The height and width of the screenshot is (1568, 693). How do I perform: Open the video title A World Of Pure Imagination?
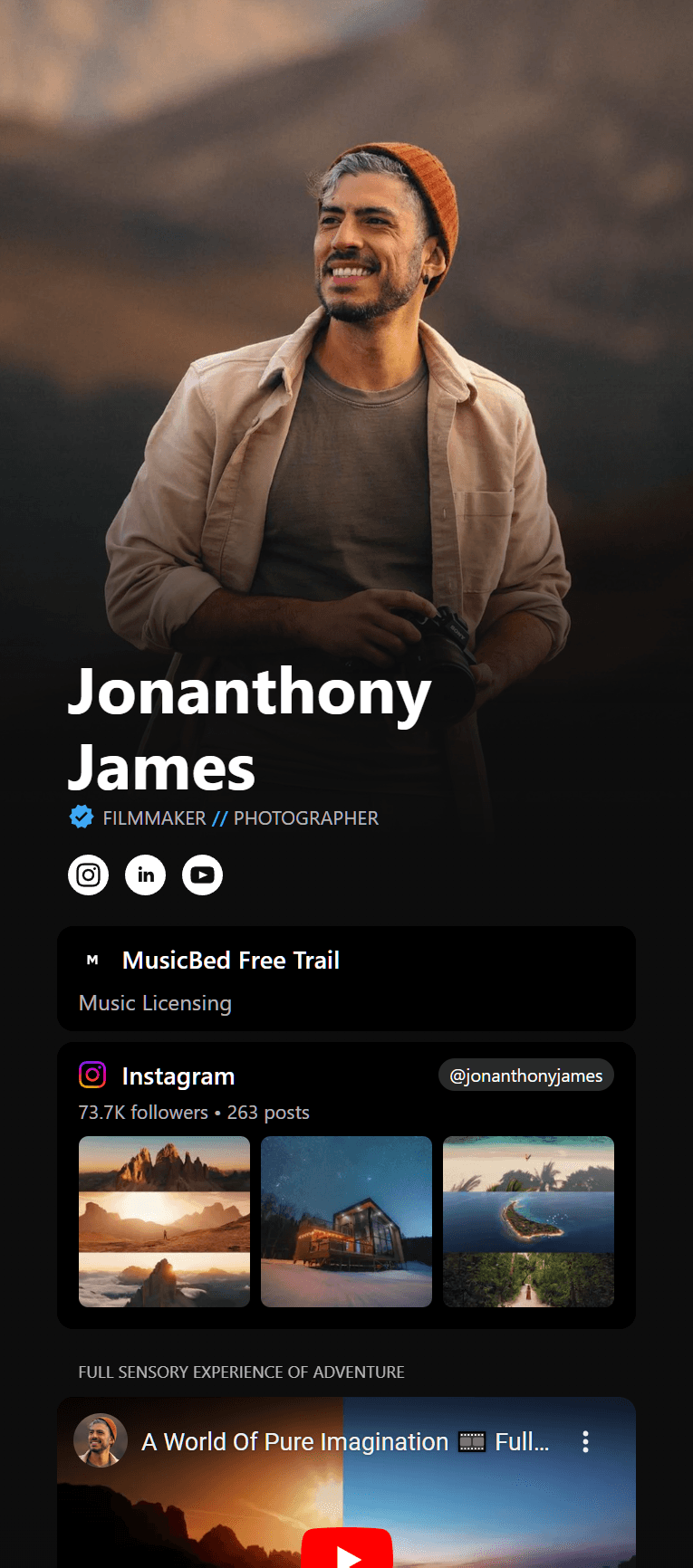click(344, 1441)
